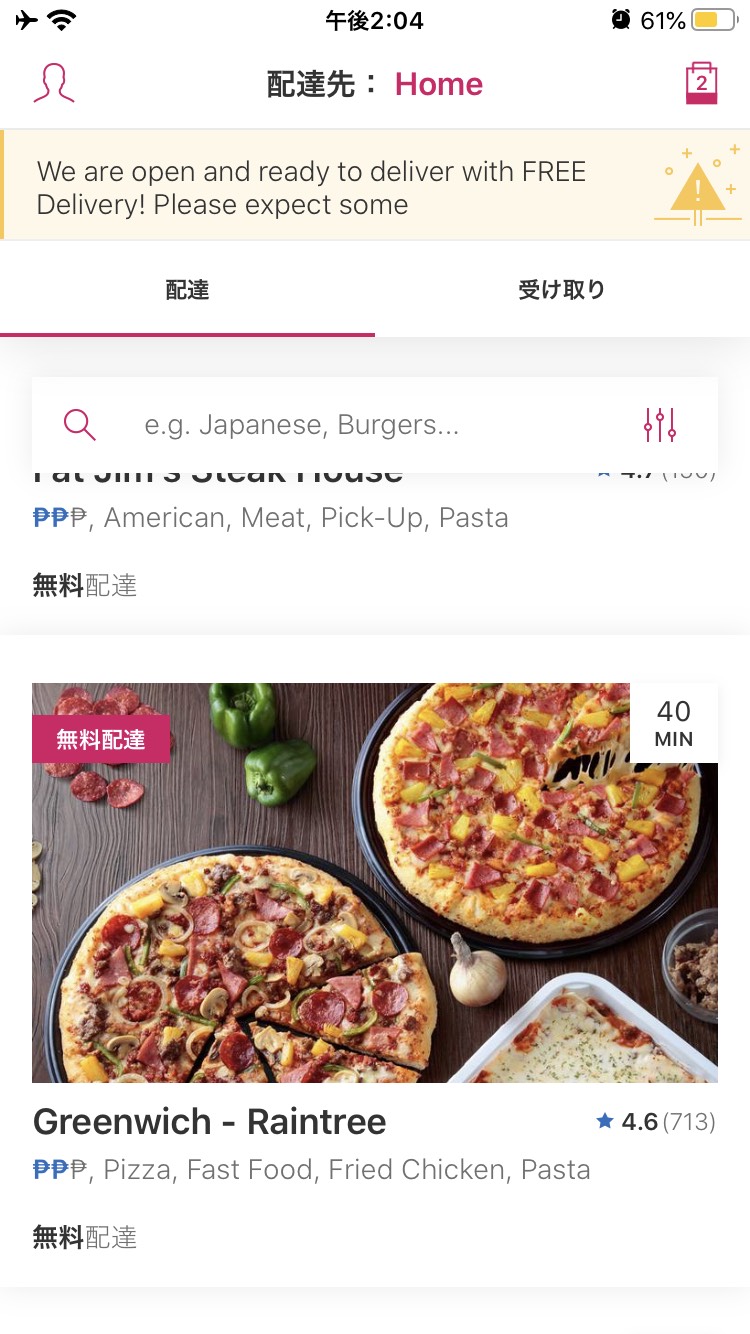Screen dimensions: 750x1334
Task: Select the Steak House restaurant listing
Action: pos(300,530)
